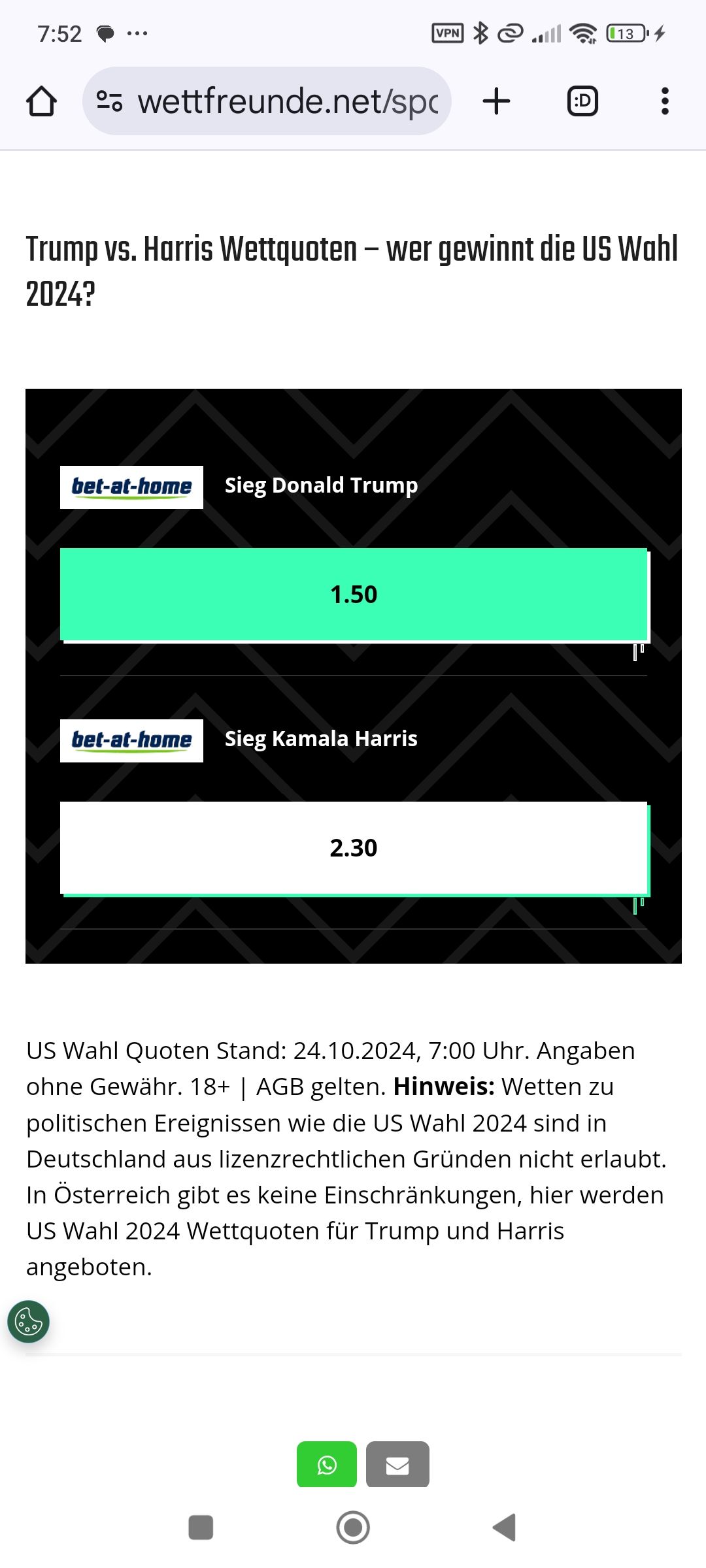This screenshot has height=1568, width=706.
Task: Tap the browser home icon
Action: point(41,101)
